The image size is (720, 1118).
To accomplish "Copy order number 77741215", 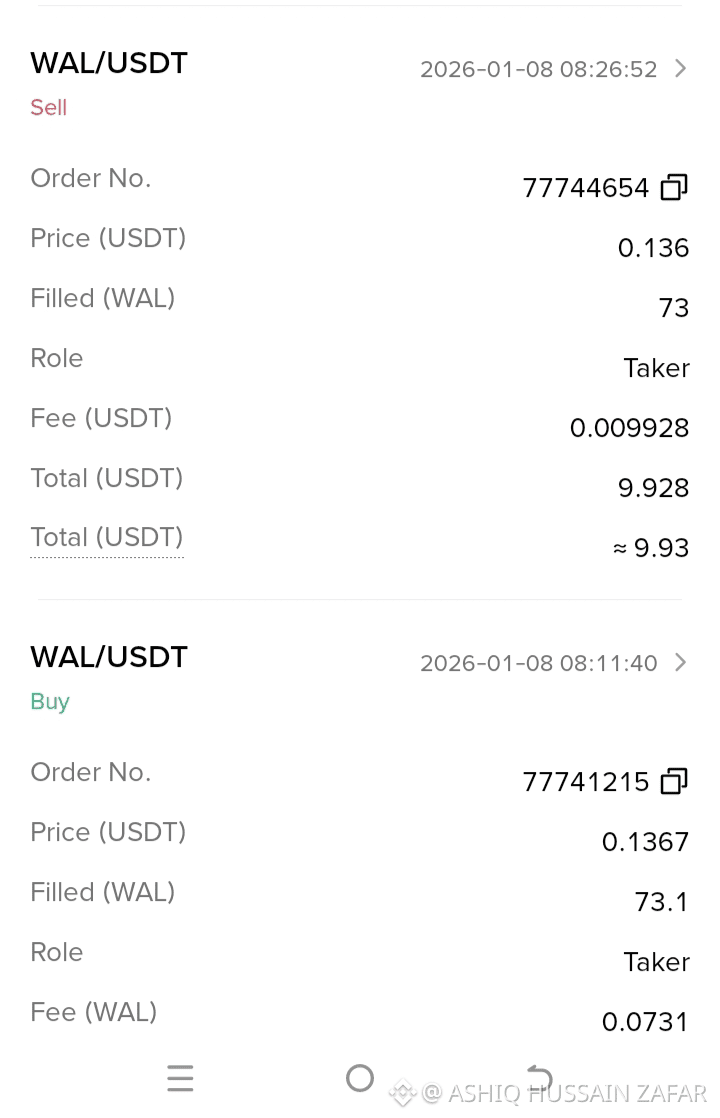I will 674,781.
